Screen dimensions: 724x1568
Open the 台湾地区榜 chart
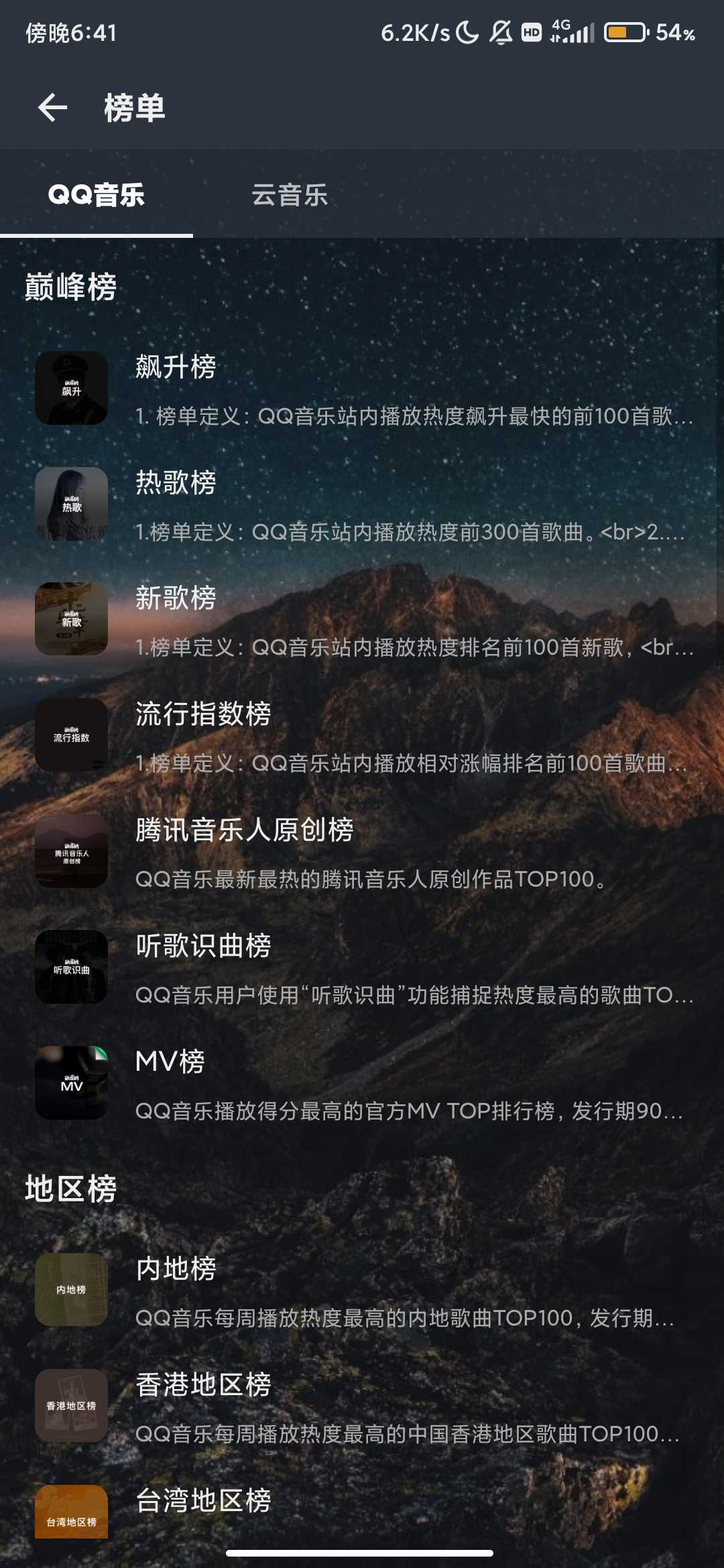tap(362, 1508)
